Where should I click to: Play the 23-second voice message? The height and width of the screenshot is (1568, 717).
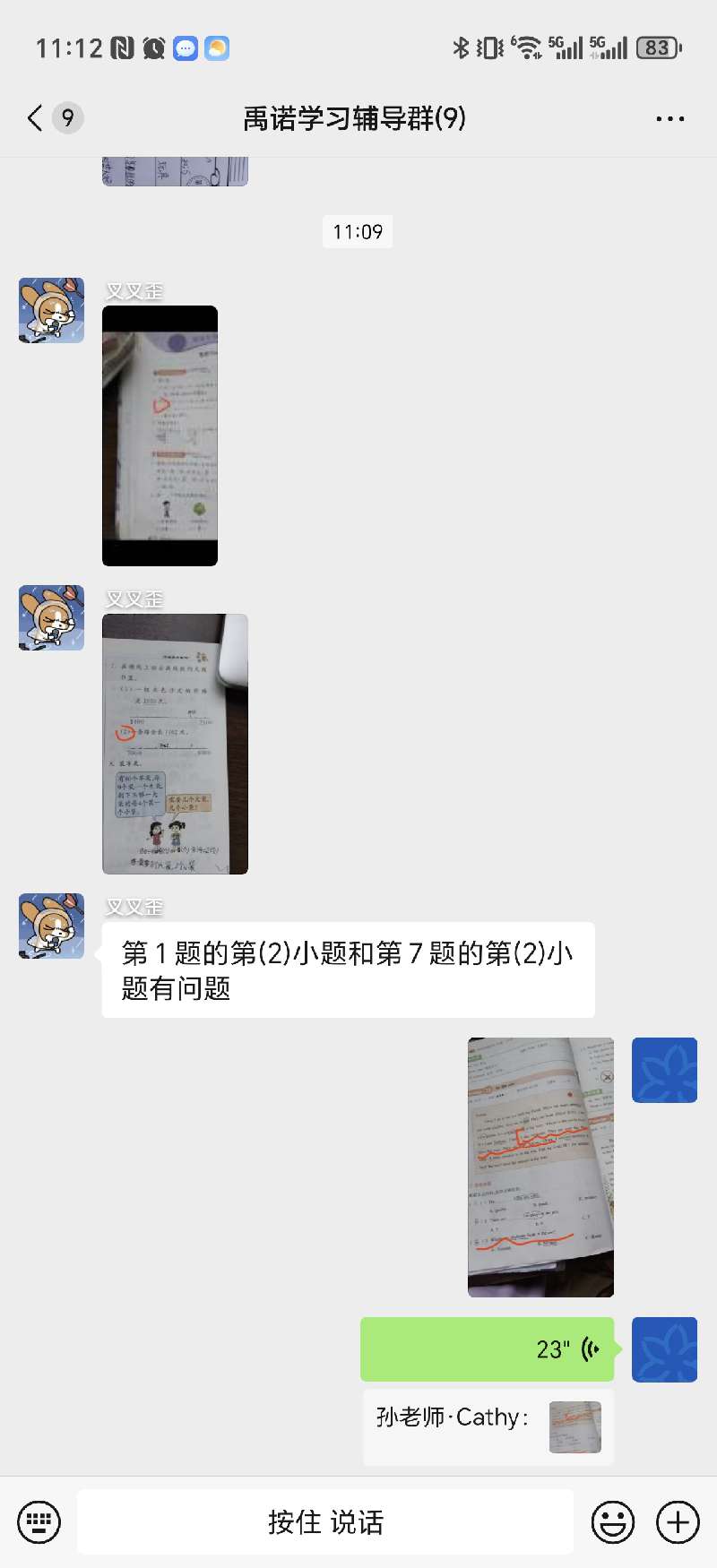click(x=487, y=1348)
